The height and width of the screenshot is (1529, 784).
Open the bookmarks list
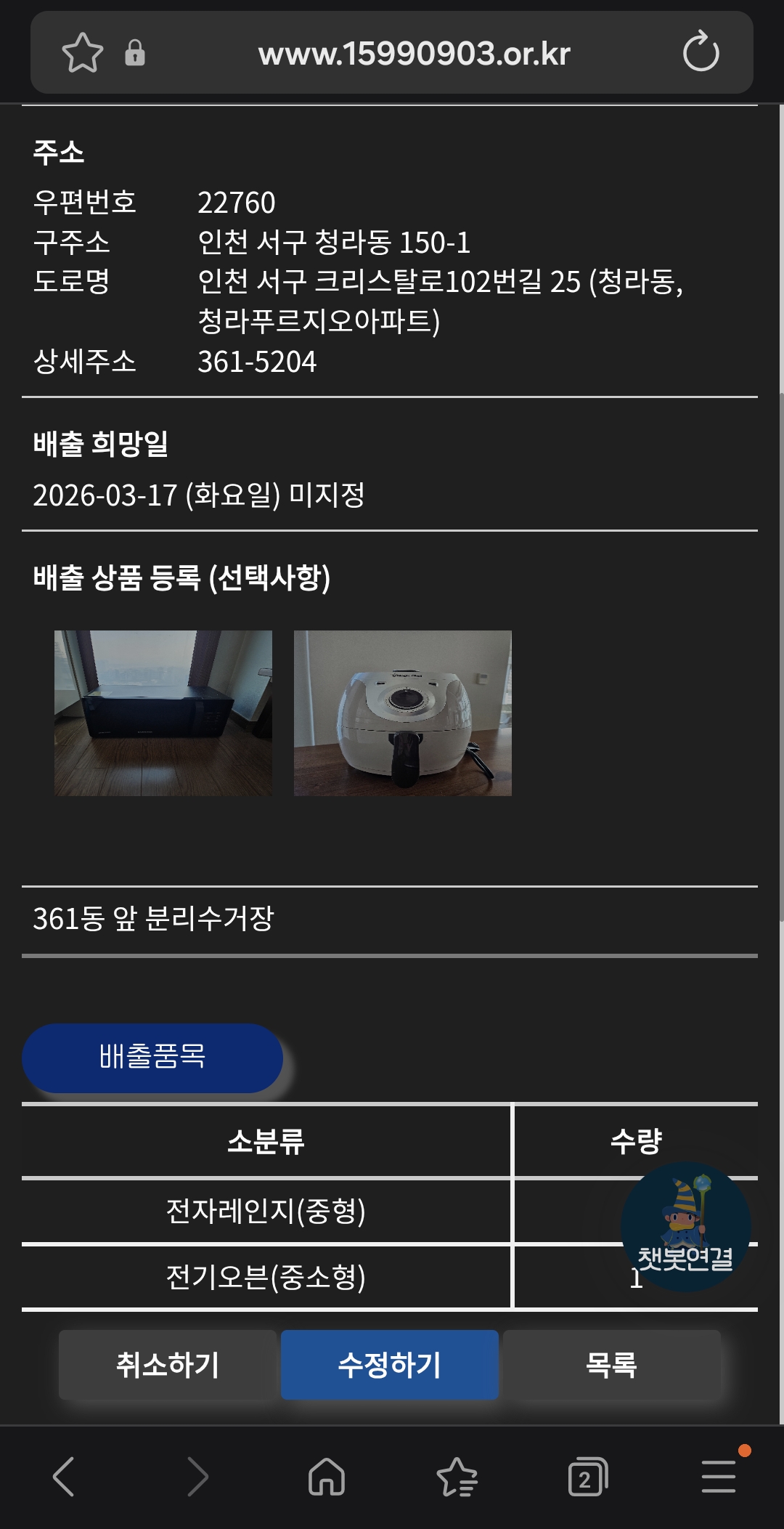click(457, 1477)
